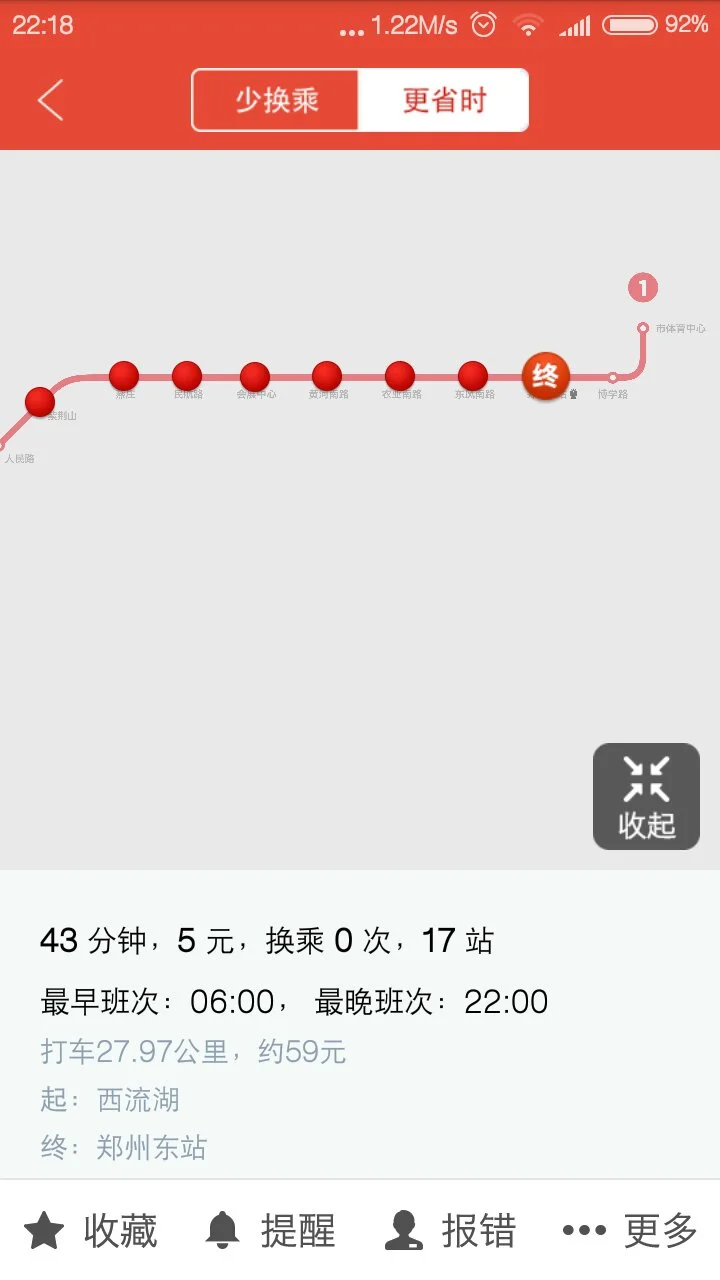Tap the 会展中心 station marker
Screen dimensions: 720x1280
tap(254, 375)
